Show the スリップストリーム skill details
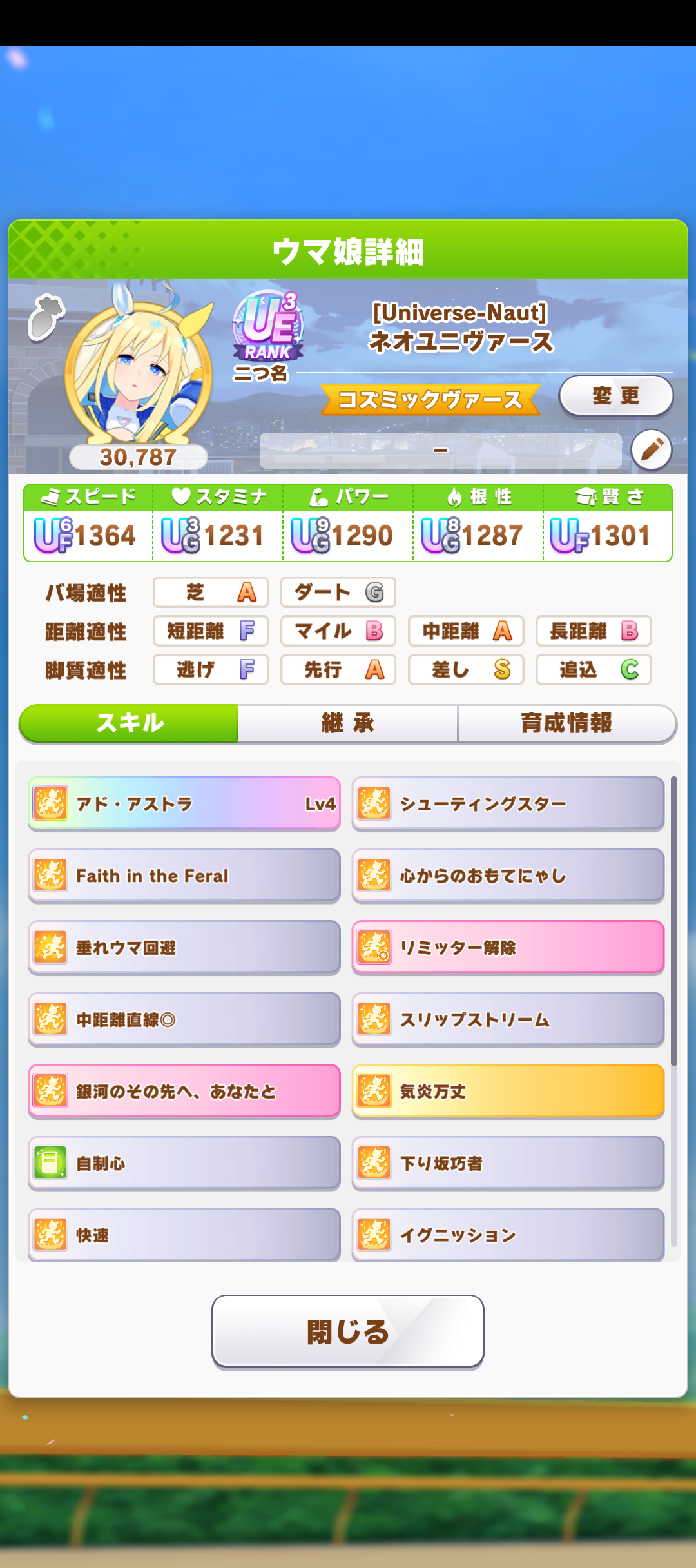The height and width of the screenshot is (1568, 696). (x=508, y=1019)
